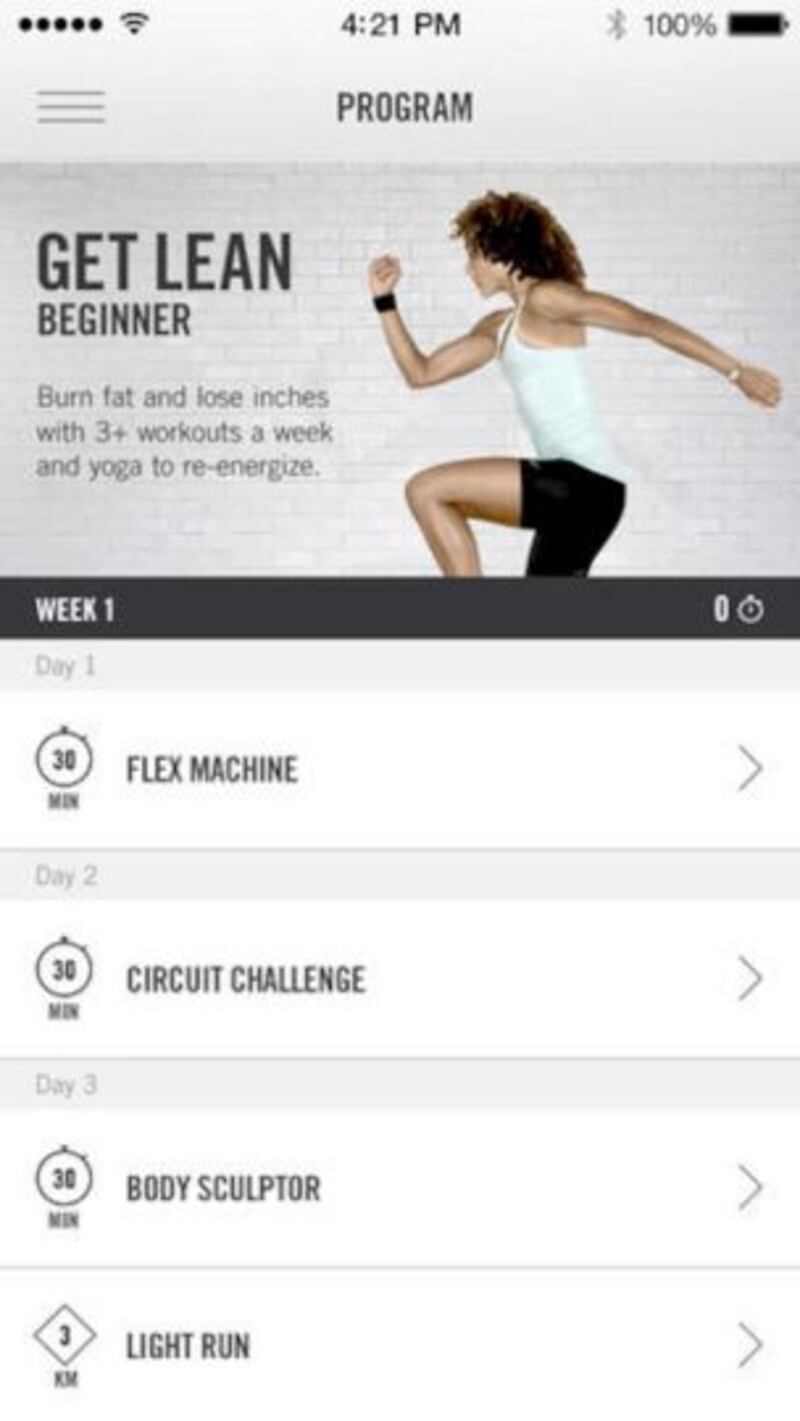The image size is (800, 1421).
Task: View the Light Run details
Action: 400,1345
